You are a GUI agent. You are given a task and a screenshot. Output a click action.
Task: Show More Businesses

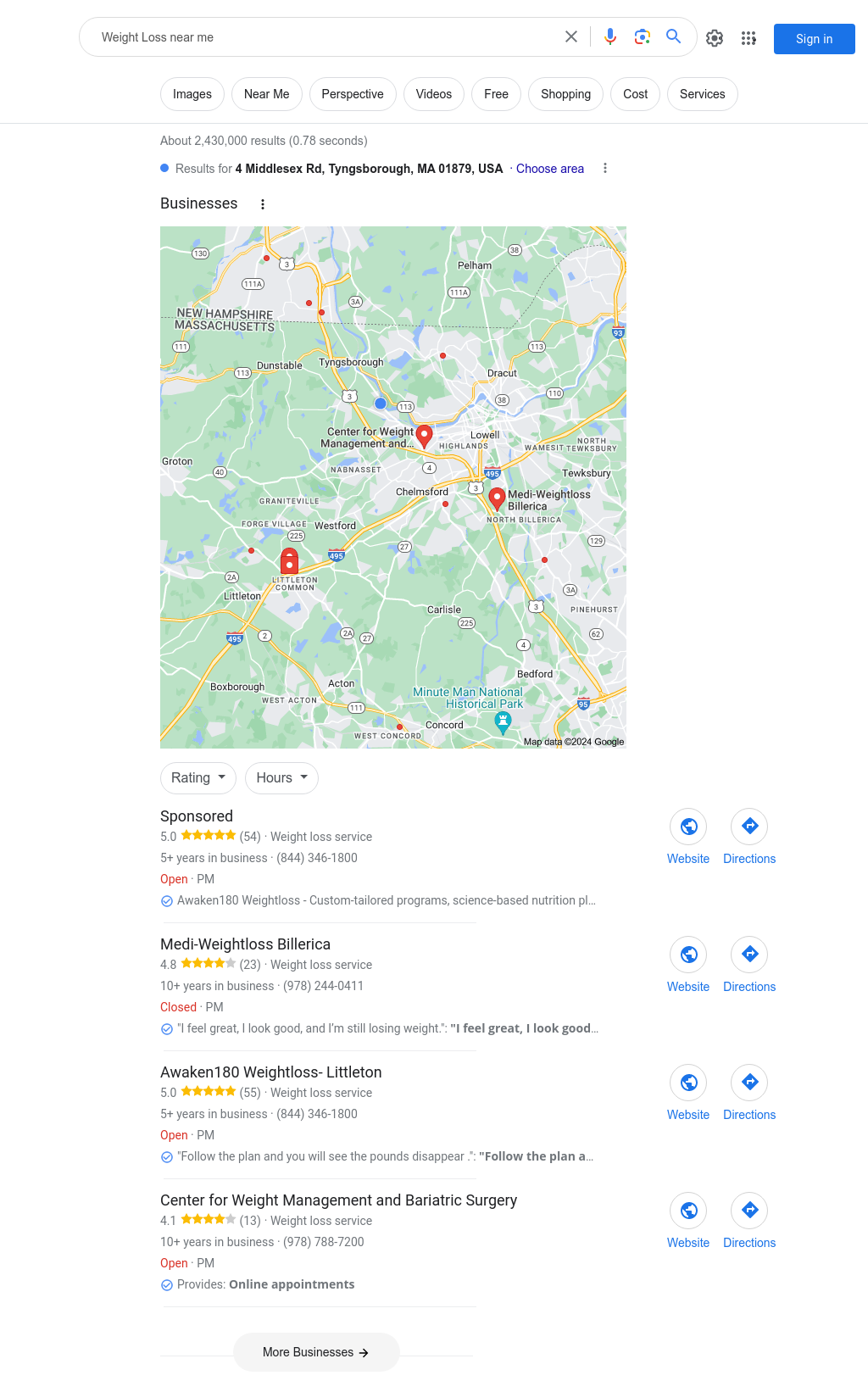[315, 1352]
